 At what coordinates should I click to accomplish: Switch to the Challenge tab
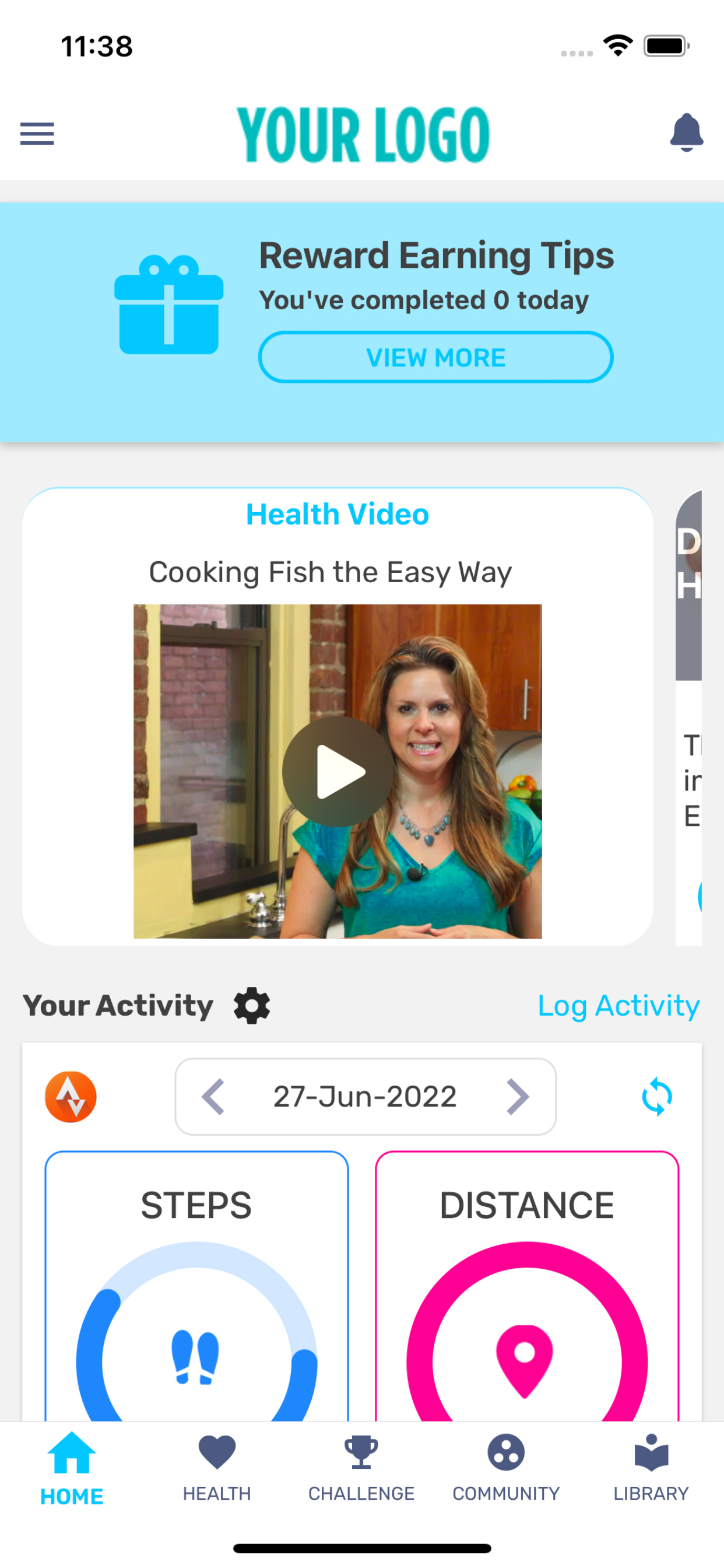pyautogui.click(x=361, y=1468)
